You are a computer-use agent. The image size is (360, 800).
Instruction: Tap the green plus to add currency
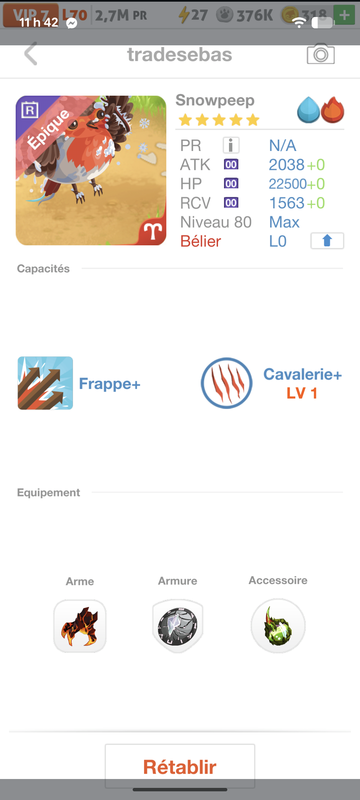coord(344,15)
